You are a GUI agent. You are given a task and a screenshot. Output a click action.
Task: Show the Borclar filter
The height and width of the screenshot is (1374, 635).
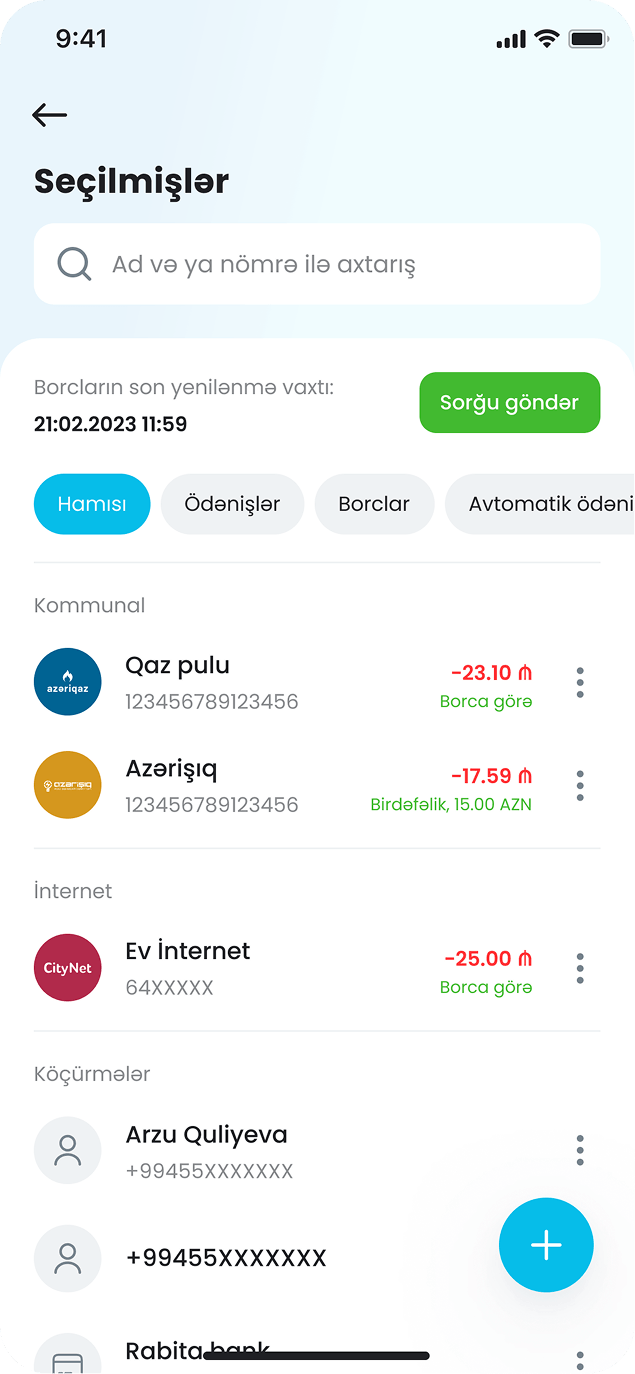[374, 504]
